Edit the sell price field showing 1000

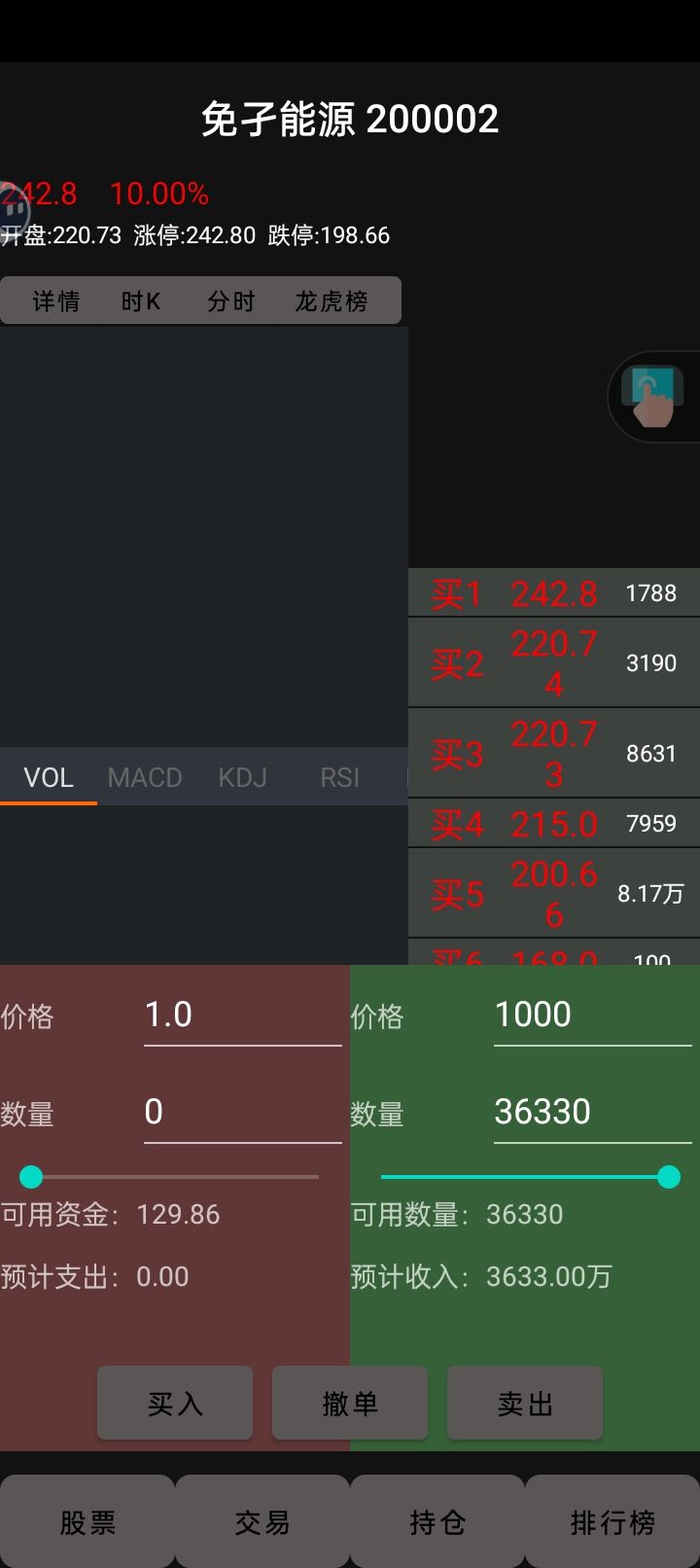pyautogui.click(x=593, y=1016)
